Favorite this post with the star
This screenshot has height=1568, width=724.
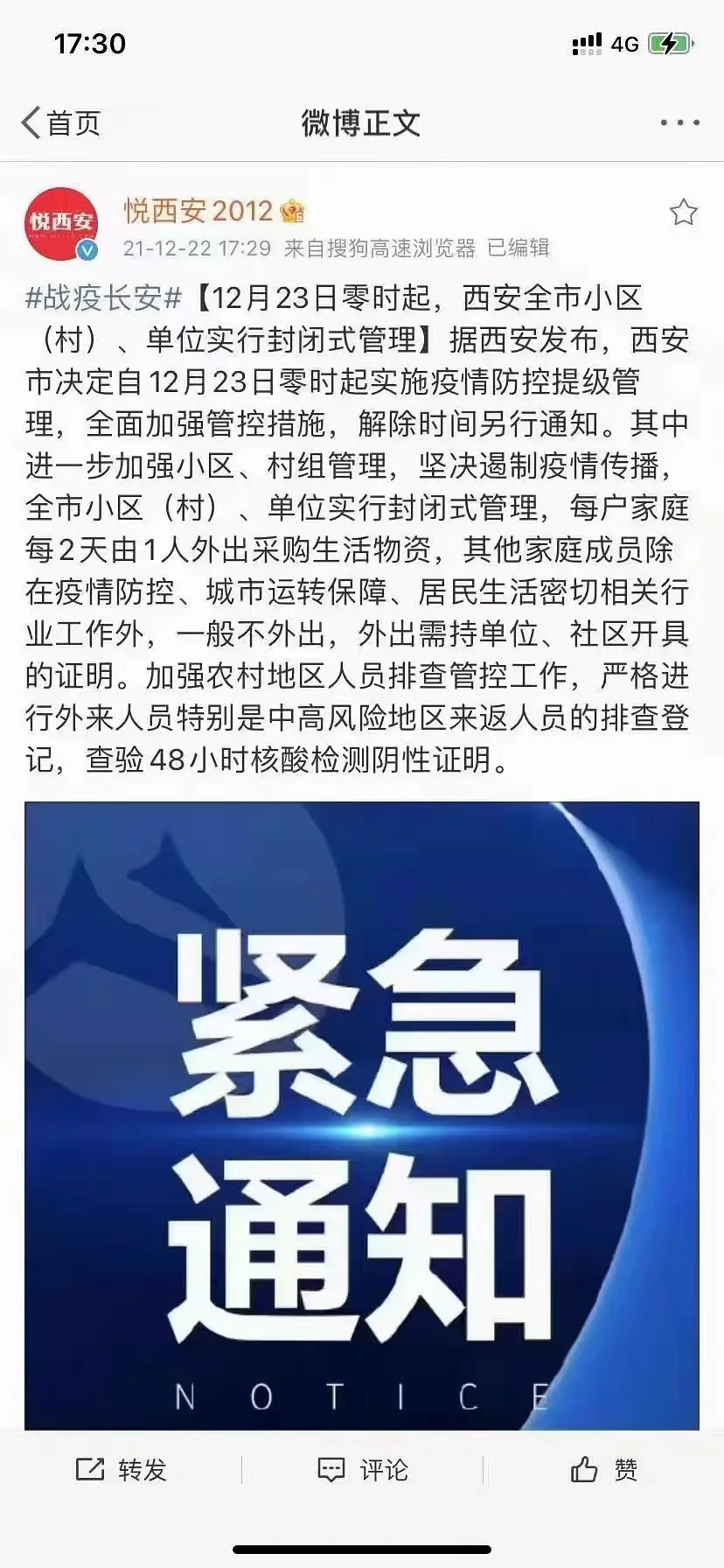coord(683,213)
